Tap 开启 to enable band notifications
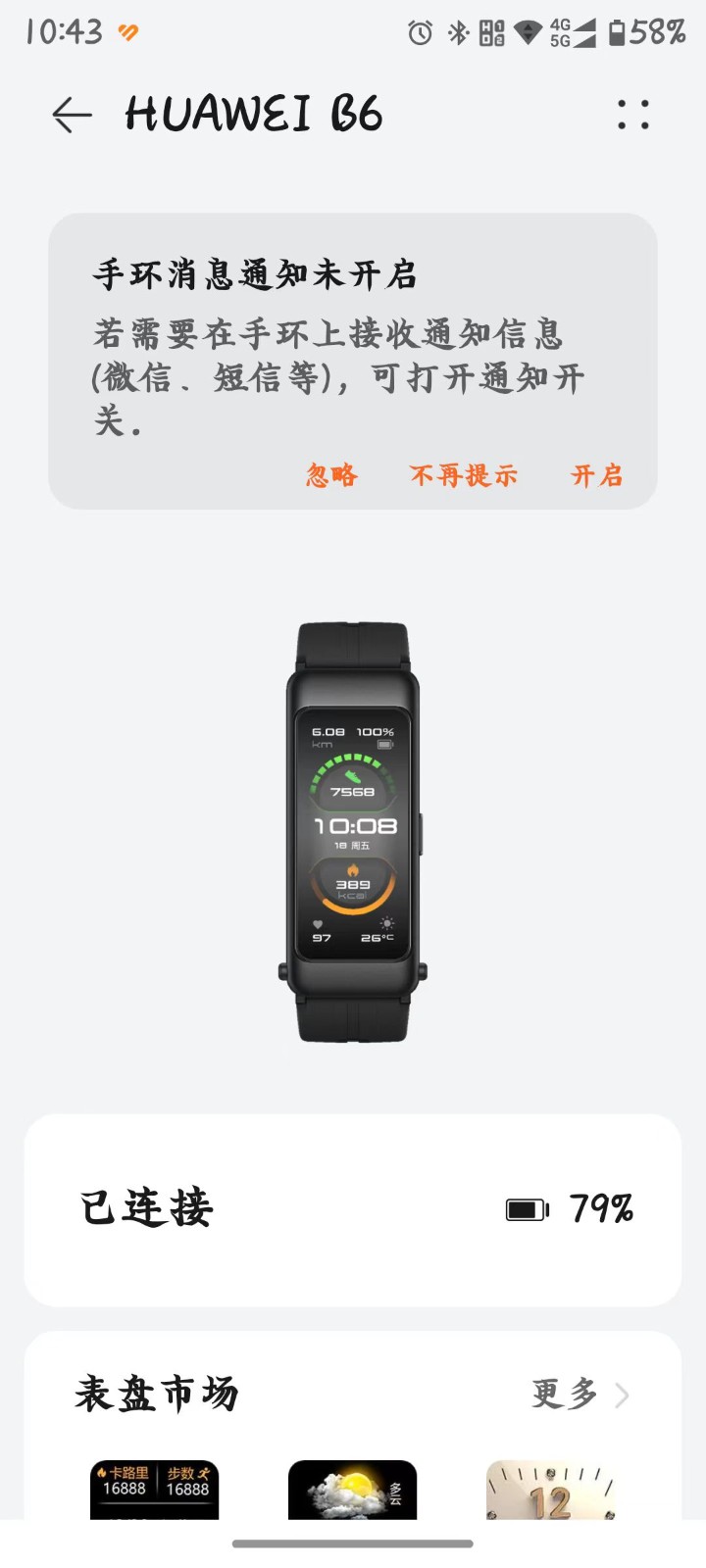 coord(596,475)
